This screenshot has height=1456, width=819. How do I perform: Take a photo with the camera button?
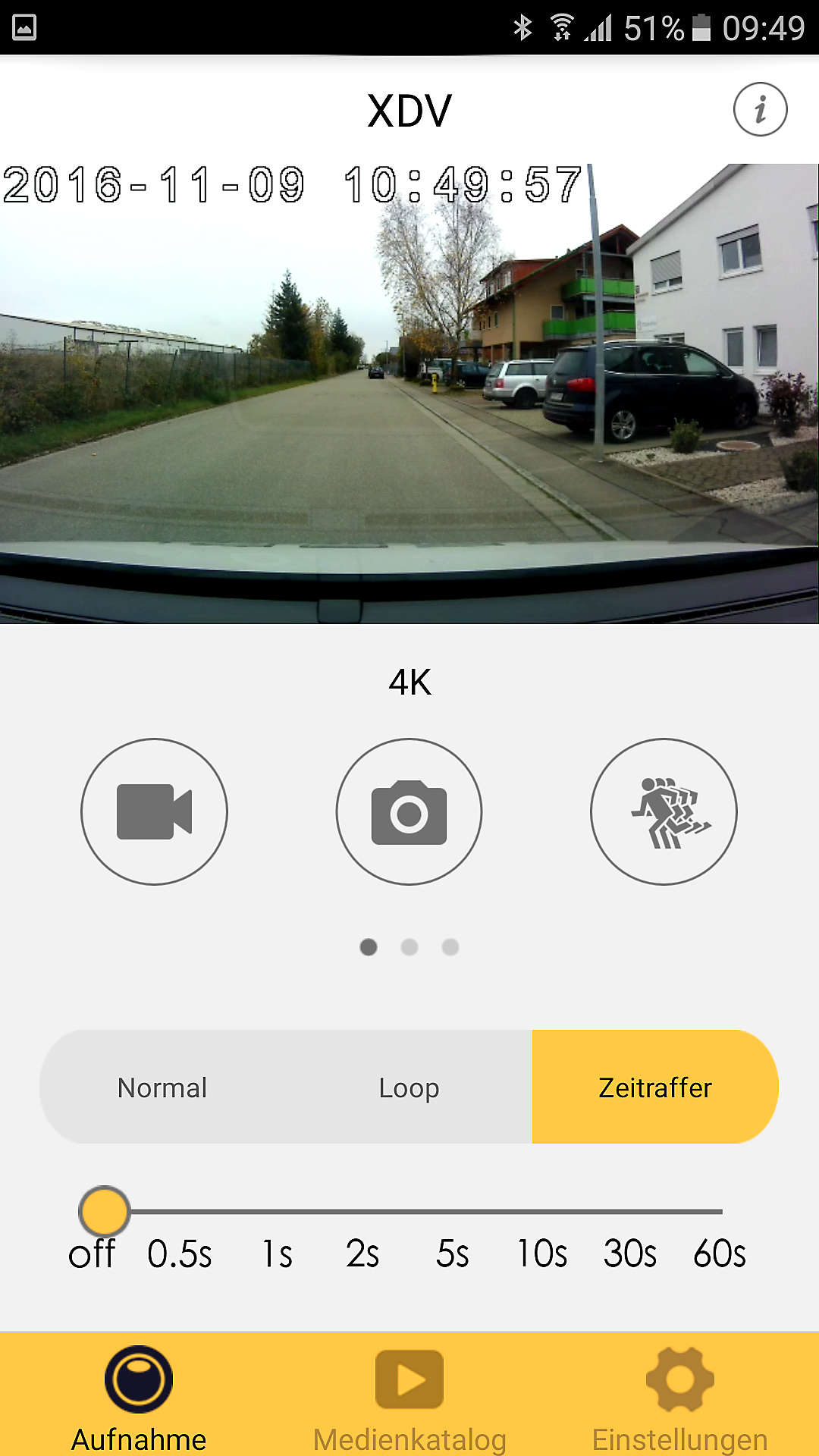coord(409,811)
